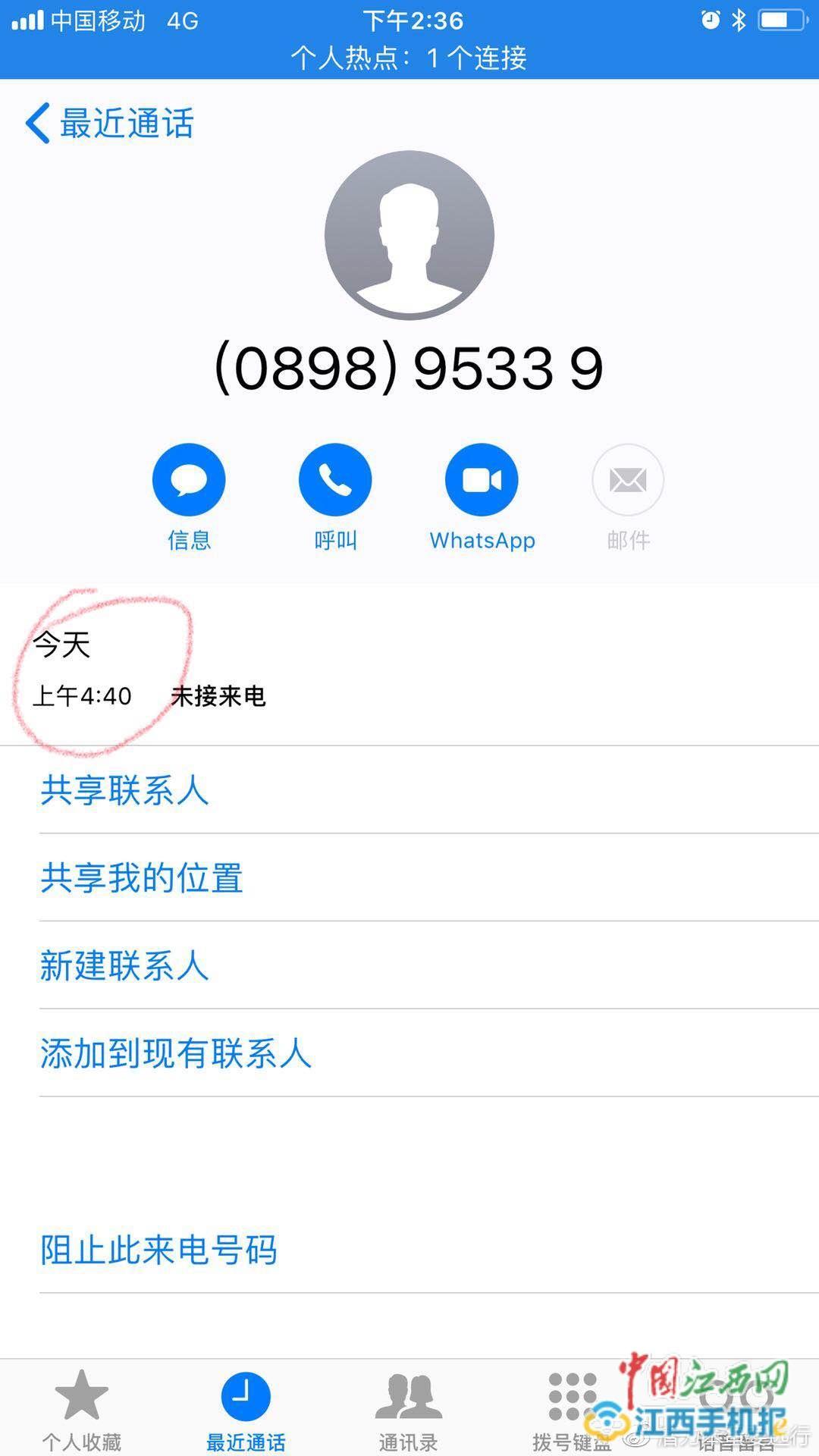Switch to 最近通话 tab
Screen dimensions: 819x1456
246,1409
